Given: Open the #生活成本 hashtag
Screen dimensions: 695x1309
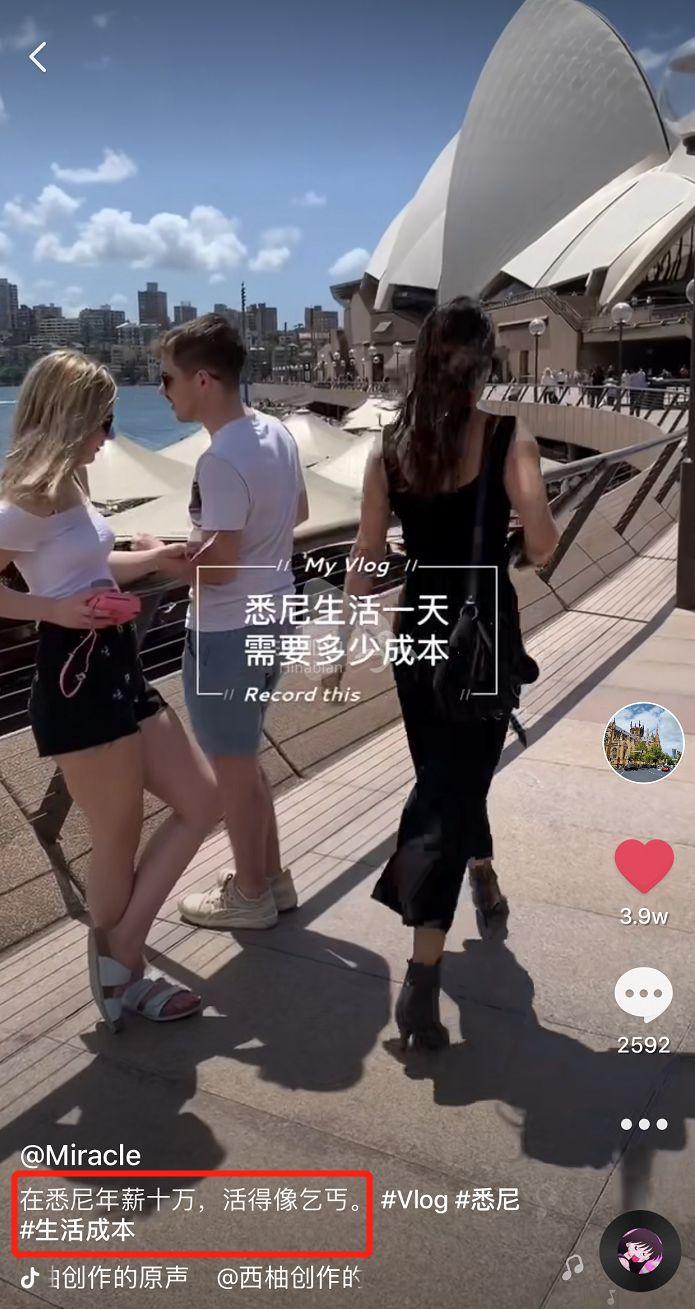Looking at the screenshot, I should 77,1230.
